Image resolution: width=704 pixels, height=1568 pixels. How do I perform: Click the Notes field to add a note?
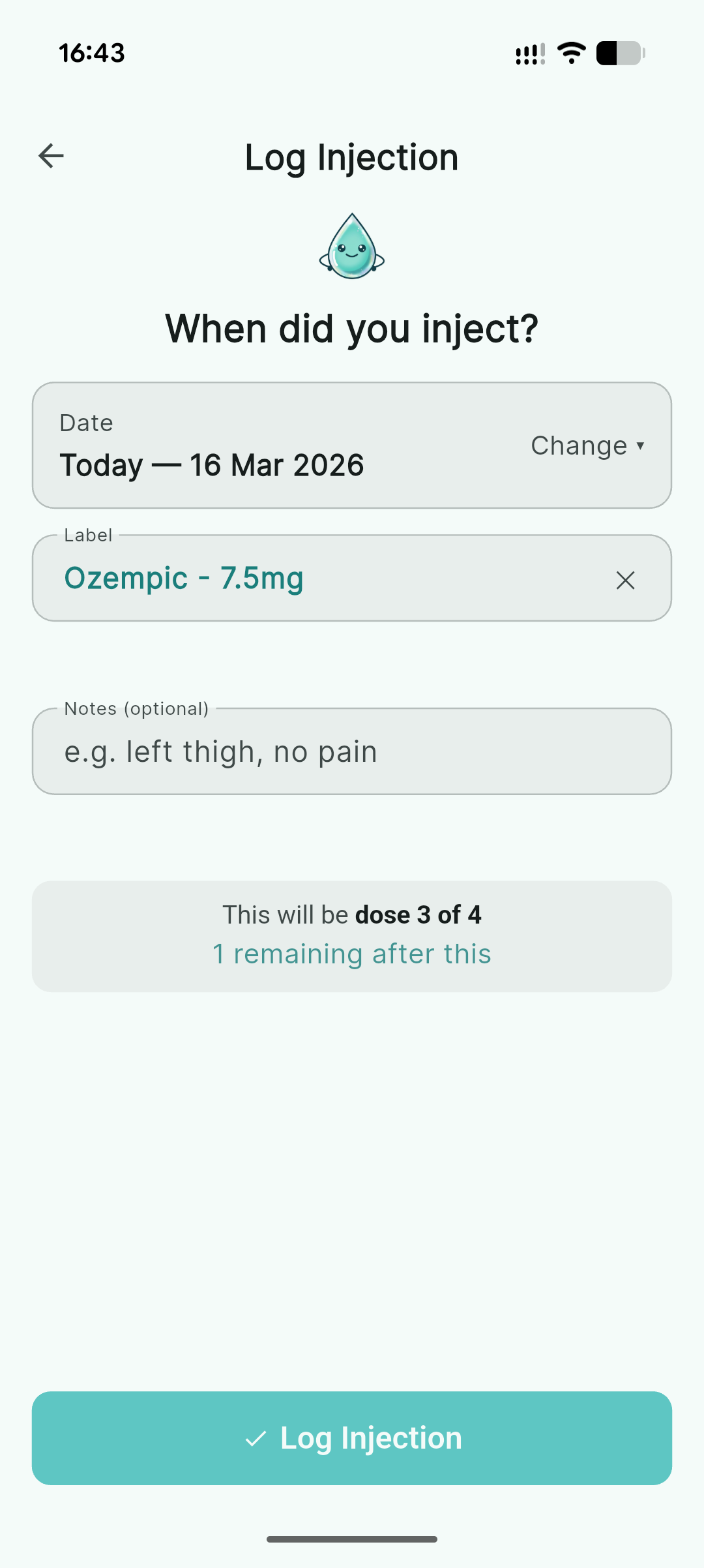click(x=352, y=751)
